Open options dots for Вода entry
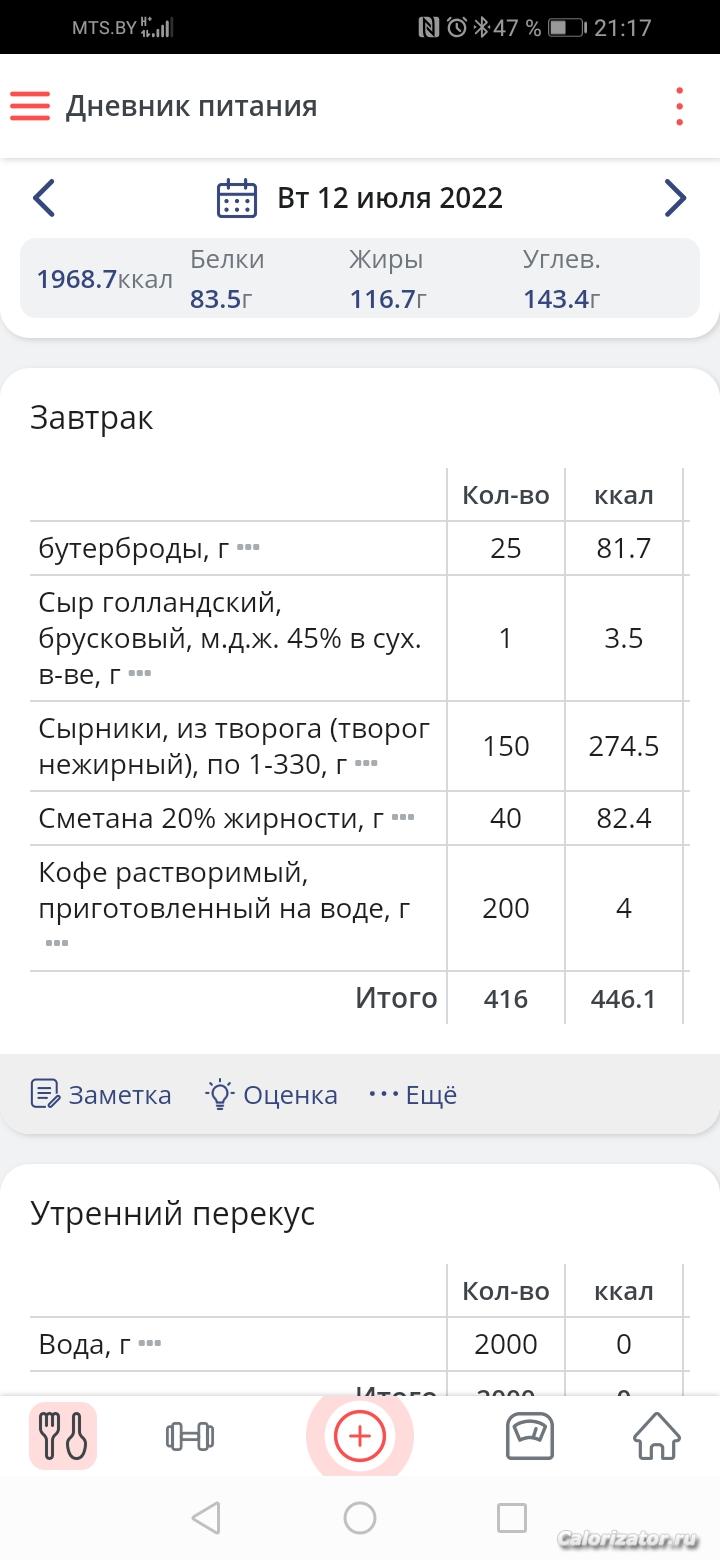The width and height of the screenshot is (720, 1560). coord(149,1344)
